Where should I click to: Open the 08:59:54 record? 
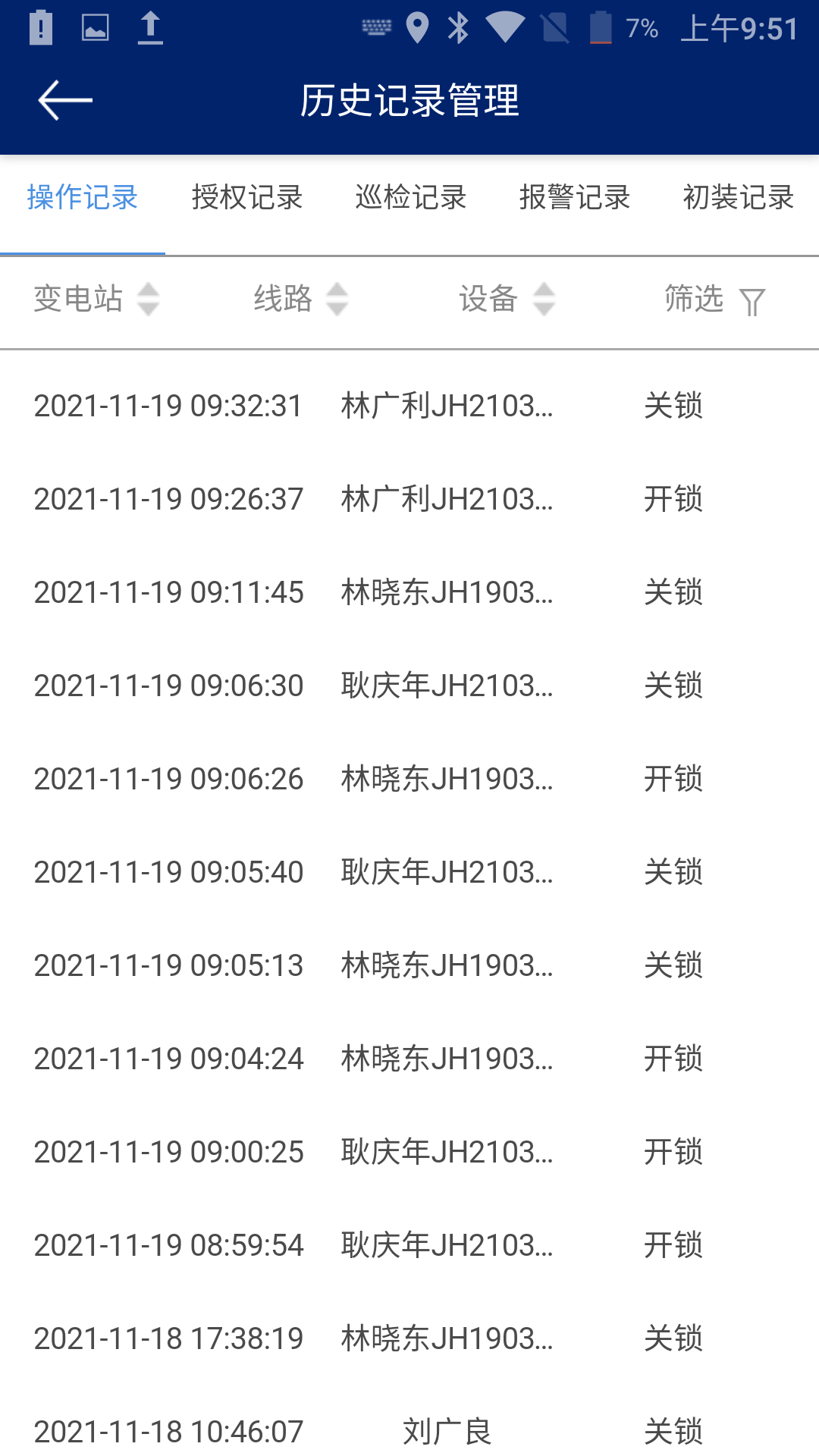point(409,1245)
